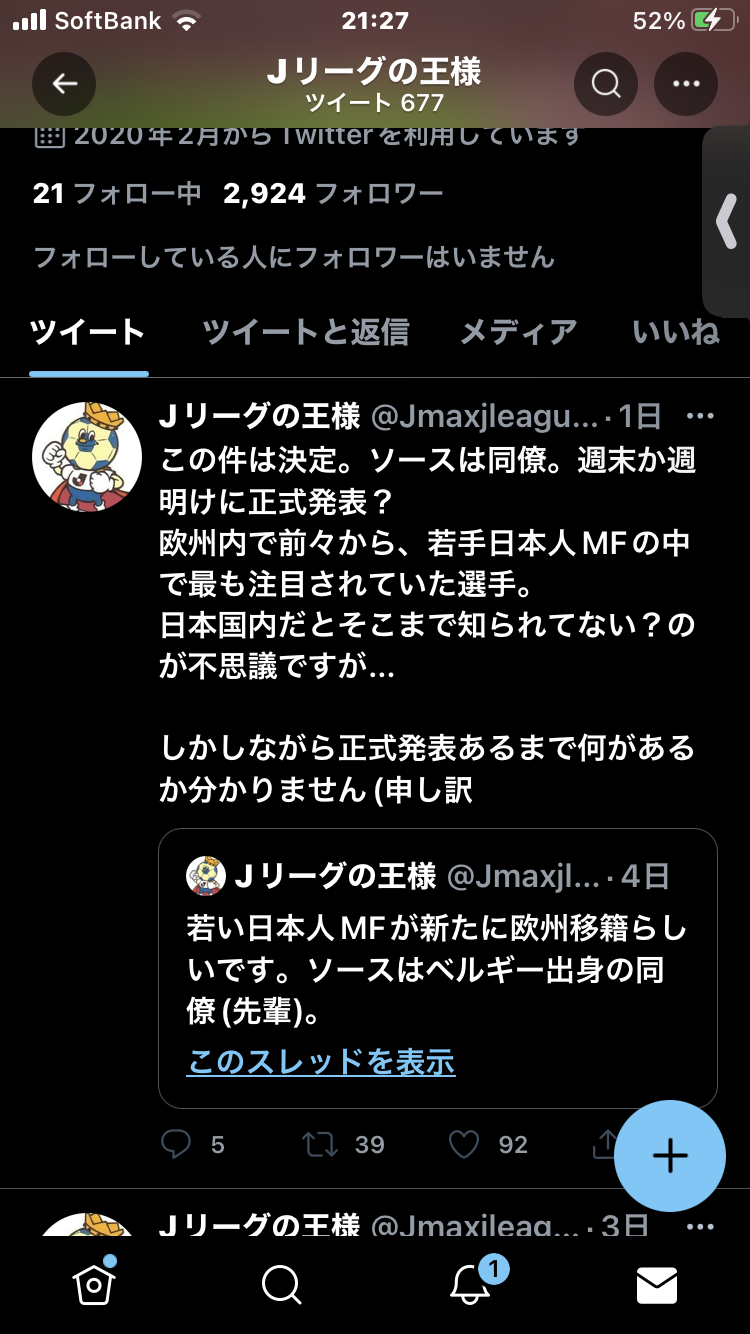View the 21 フォロー中 list
The image size is (750, 1334).
pos(116,194)
